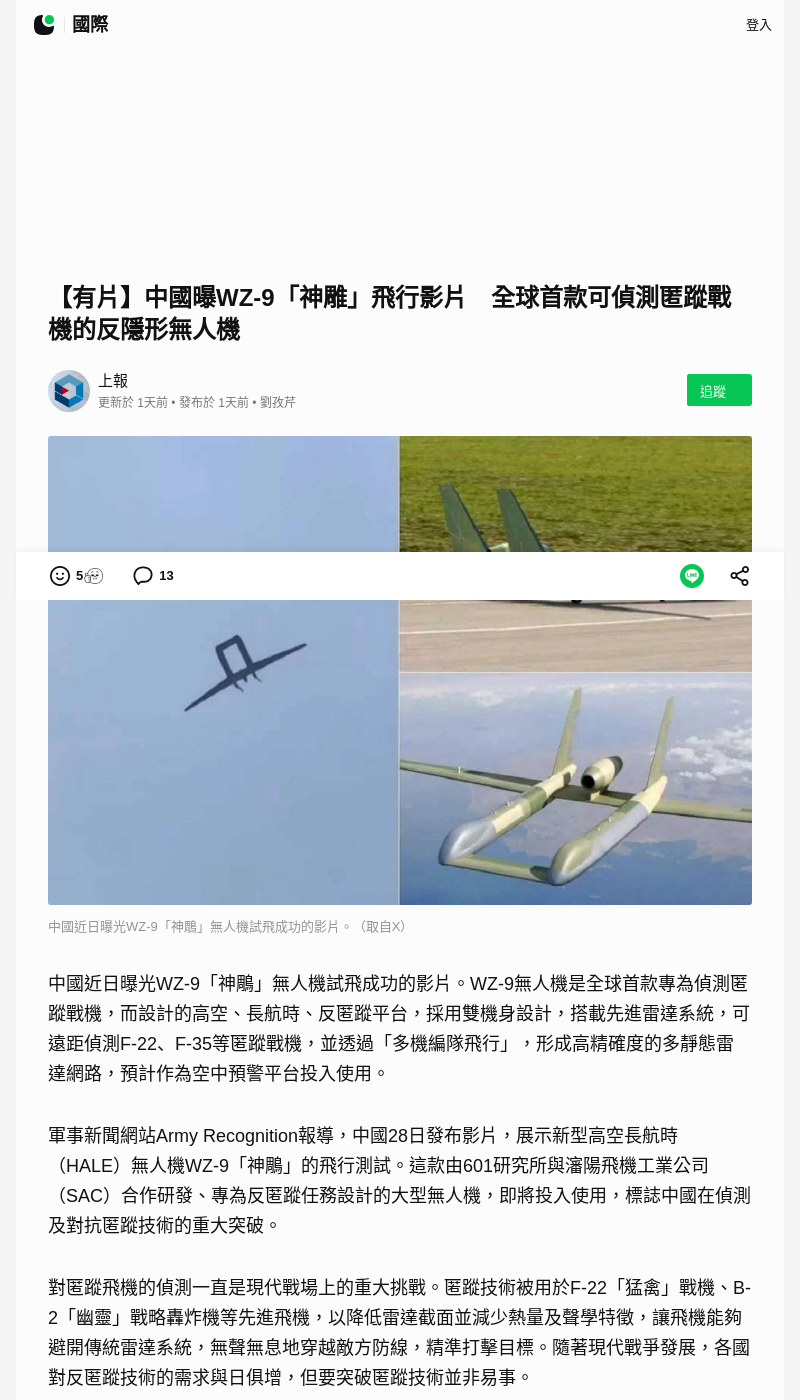Follow 上報 with the green 追蹤 button
This screenshot has height=1400, width=800.
tap(719, 390)
